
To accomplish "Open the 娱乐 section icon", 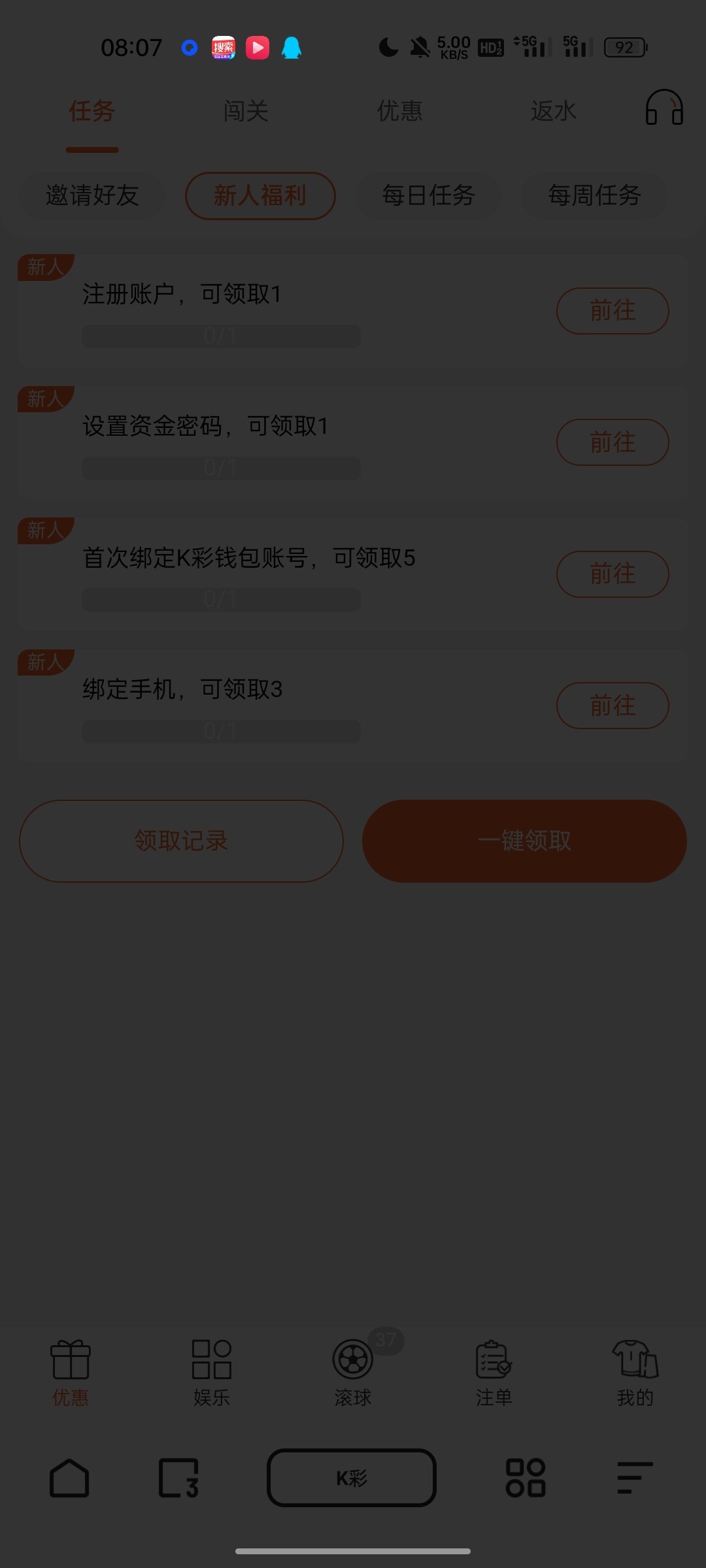I will pyautogui.click(x=211, y=1372).
